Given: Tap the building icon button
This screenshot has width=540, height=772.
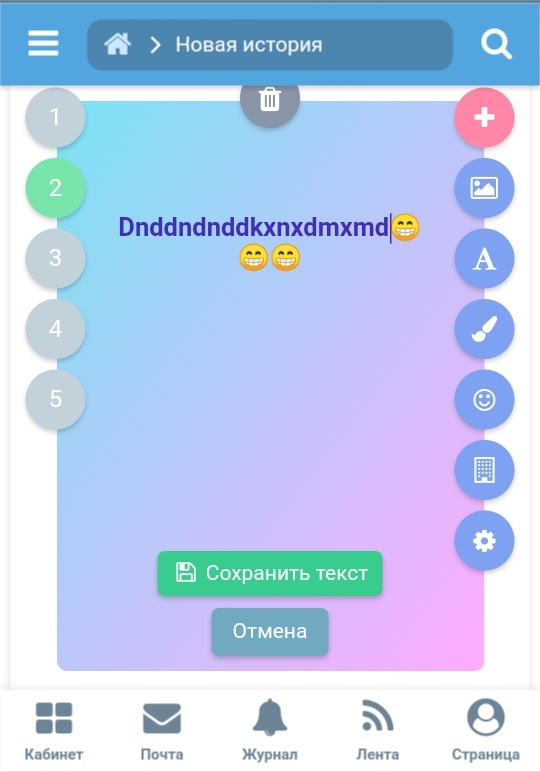Looking at the screenshot, I should pyautogui.click(x=484, y=470).
